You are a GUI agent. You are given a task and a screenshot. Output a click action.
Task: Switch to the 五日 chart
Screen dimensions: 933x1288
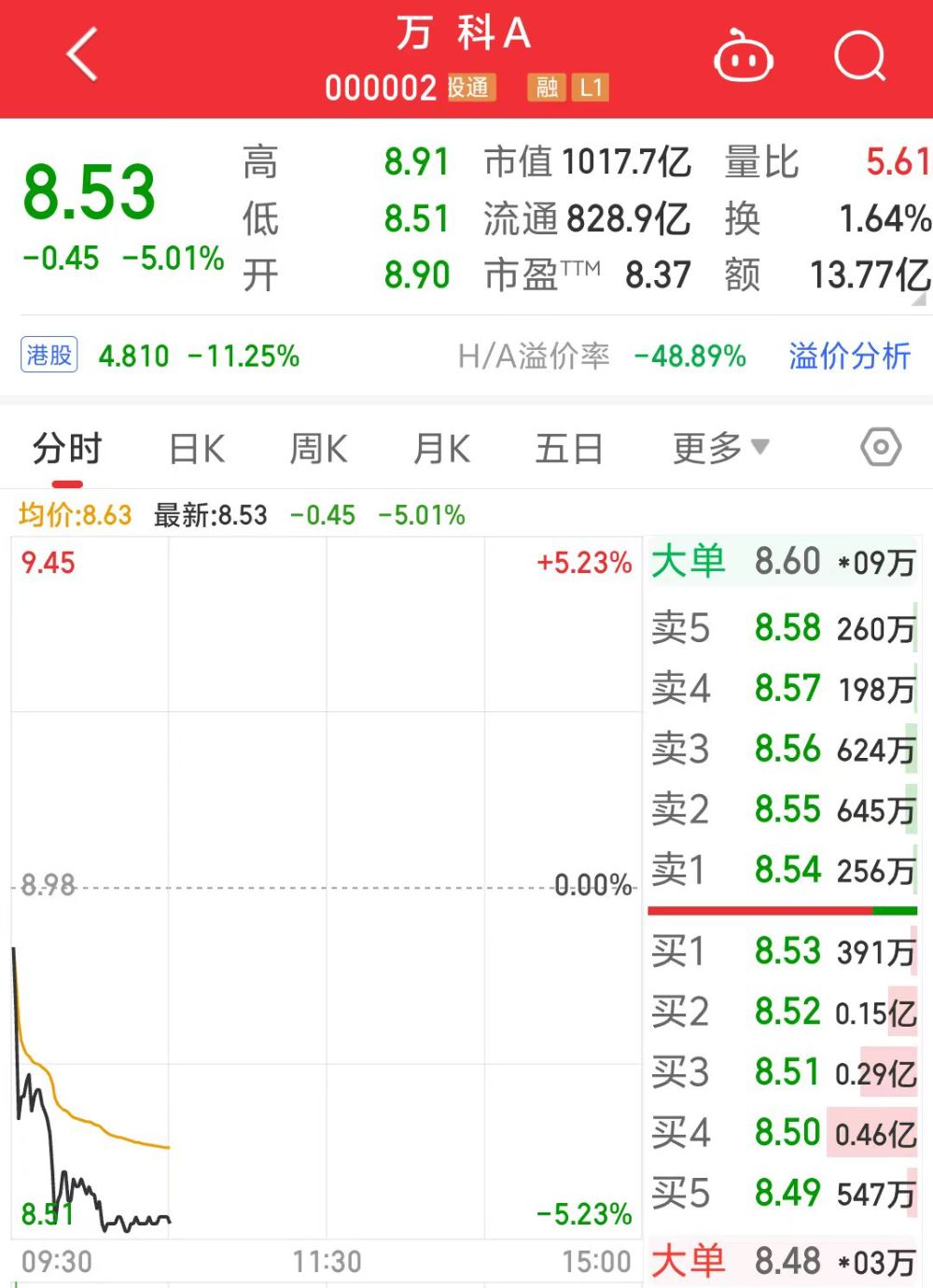tap(568, 449)
